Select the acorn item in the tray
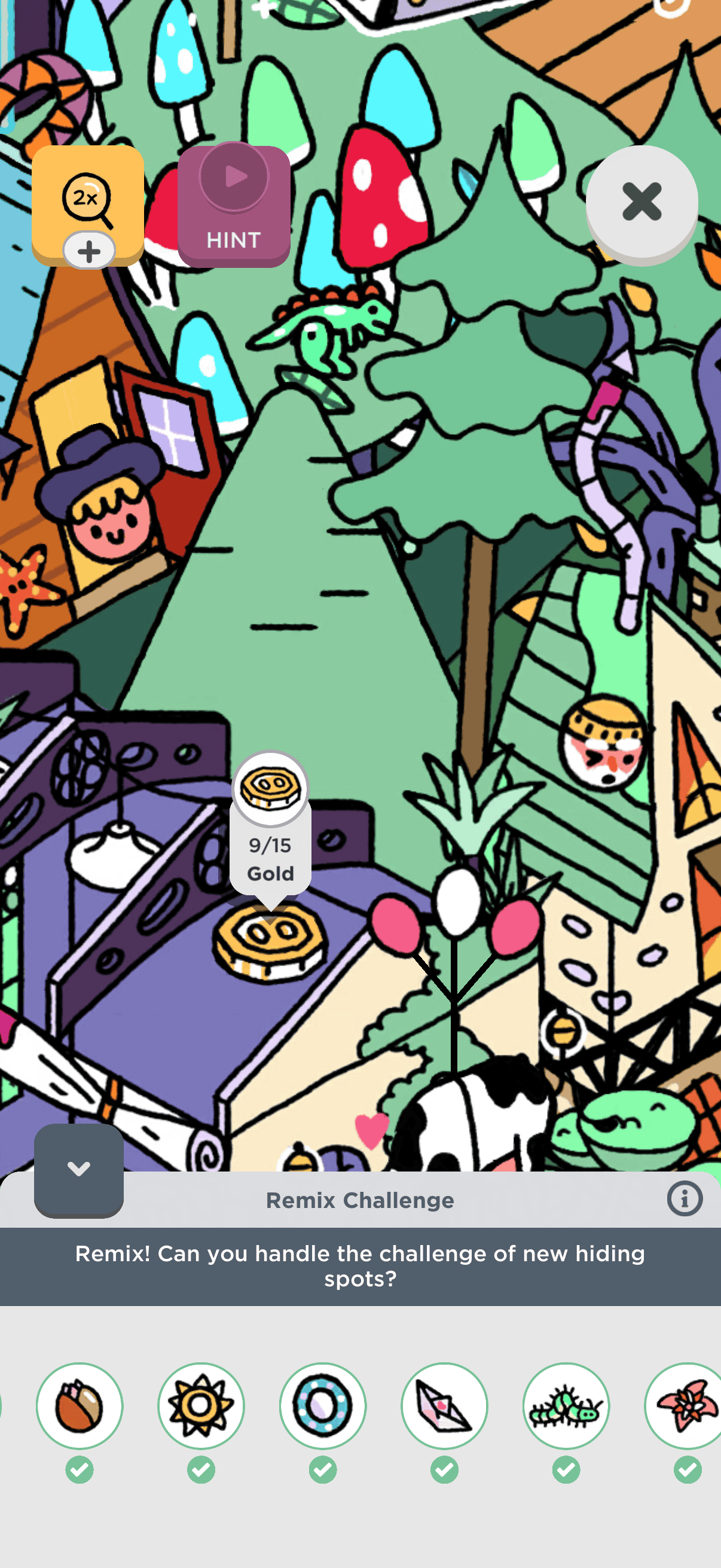The image size is (721, 1568). [x=80, y=1405]
